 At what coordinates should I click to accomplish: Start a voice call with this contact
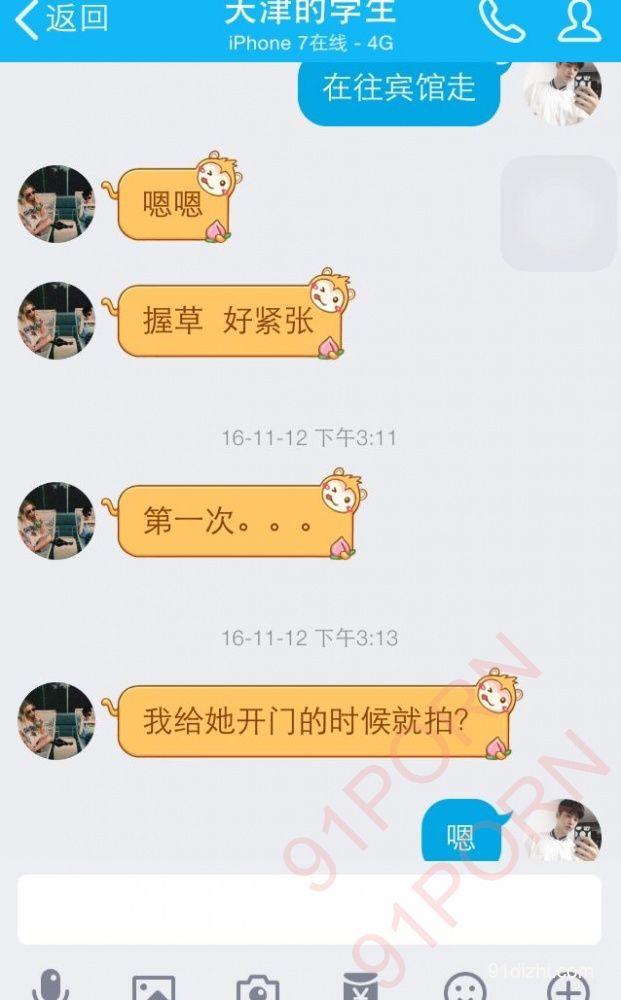pyautogui.click(x=501, y=20)
